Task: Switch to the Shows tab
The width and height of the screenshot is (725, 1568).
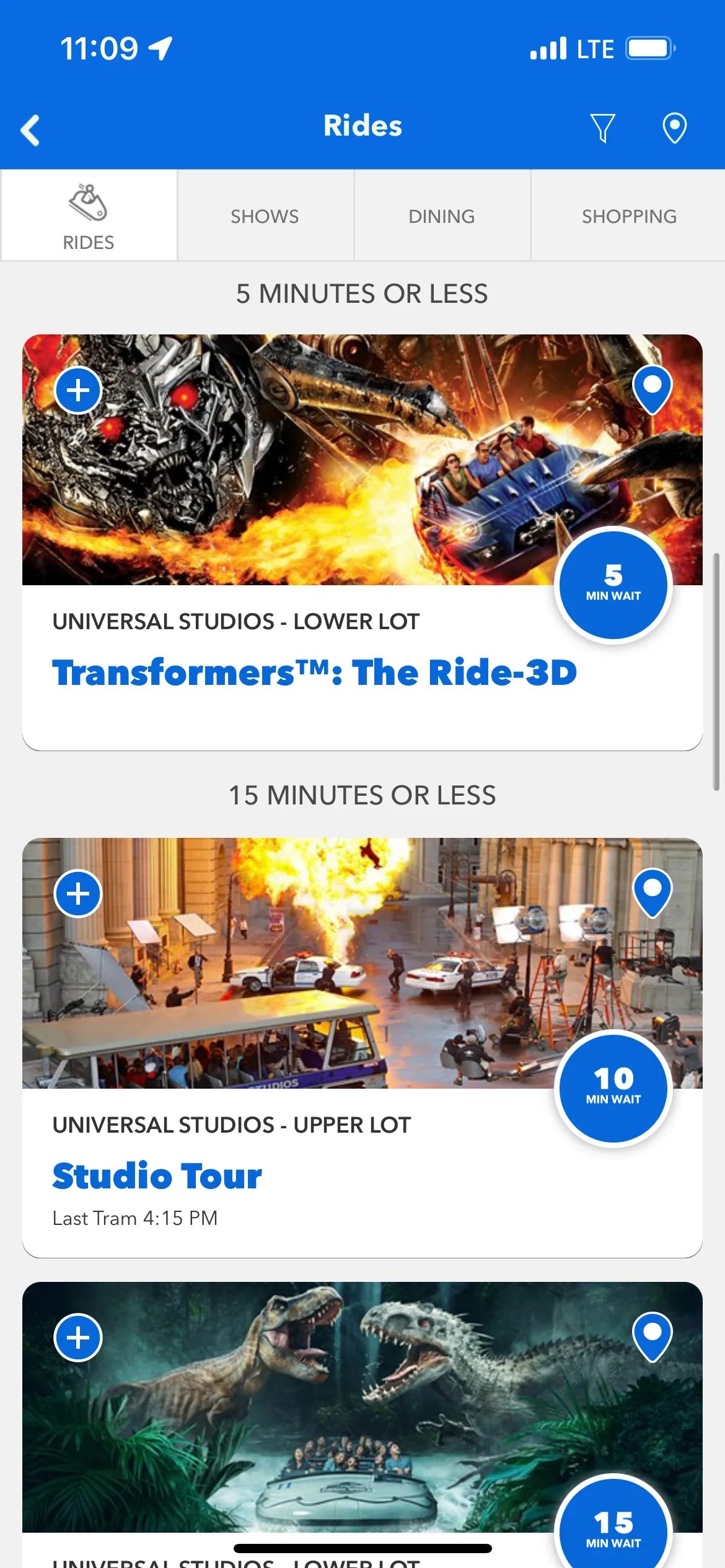Action: [265, 216]
